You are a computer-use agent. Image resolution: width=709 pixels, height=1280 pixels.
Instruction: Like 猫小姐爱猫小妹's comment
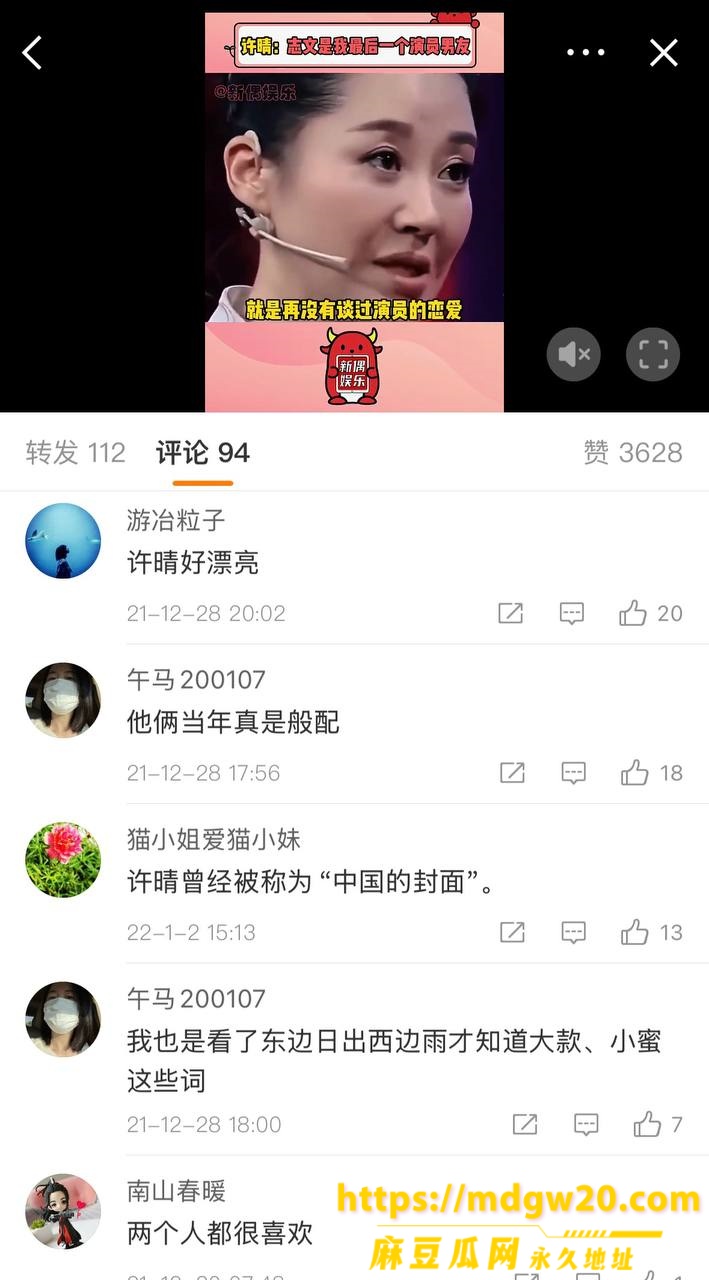tap(651, 932)
